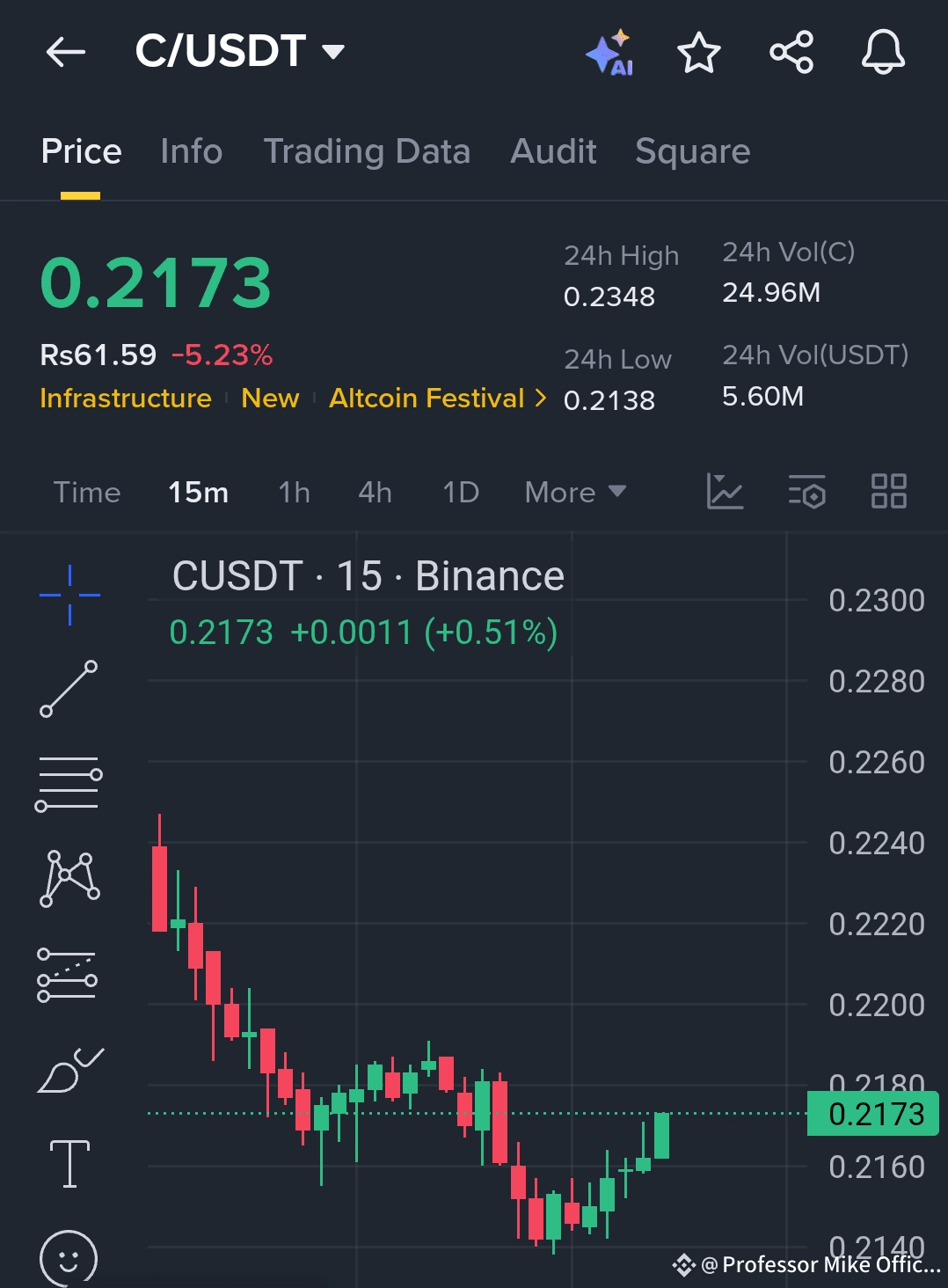The width and height of the screenshot is (948, 1288).
Task: Open the Audit tab
Action: [553, 151]
